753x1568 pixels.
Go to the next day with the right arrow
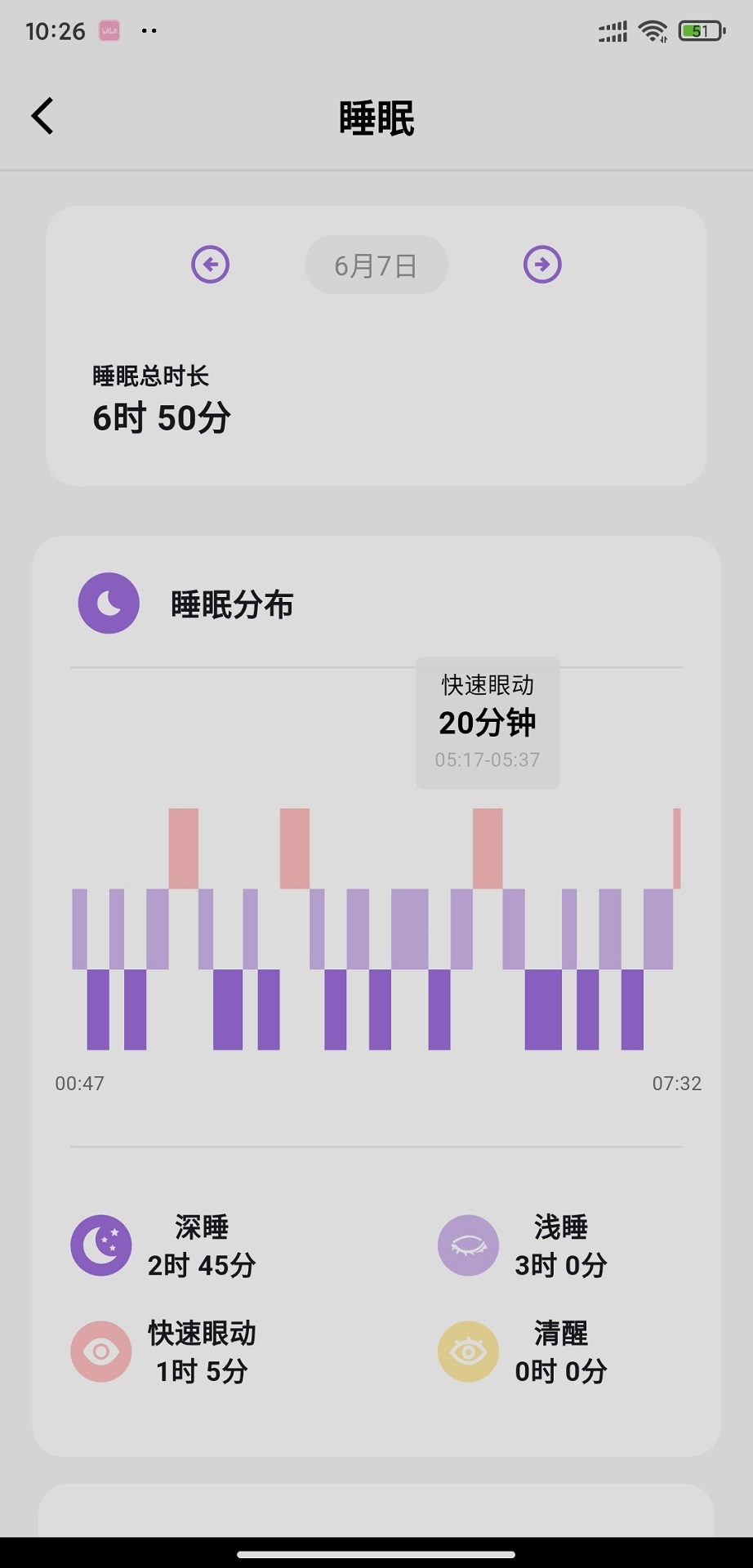point(541,264)
